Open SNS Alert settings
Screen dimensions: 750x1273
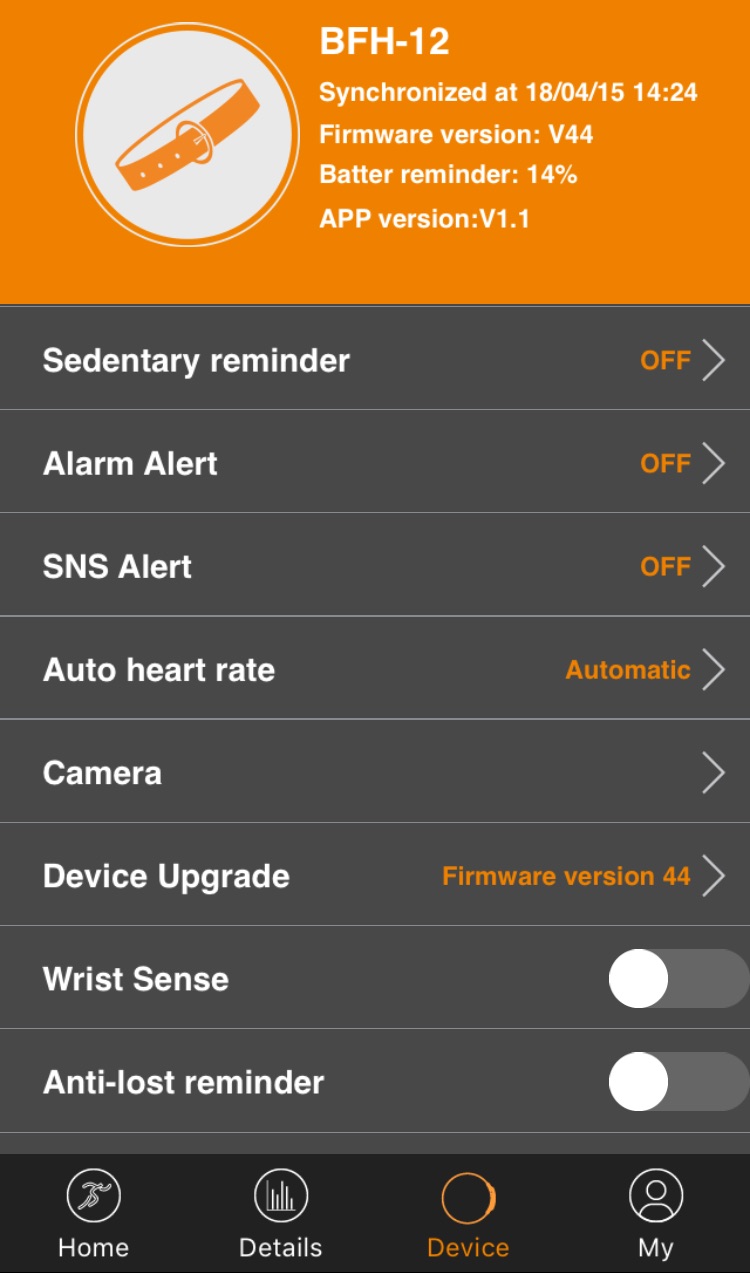[375, 565]
